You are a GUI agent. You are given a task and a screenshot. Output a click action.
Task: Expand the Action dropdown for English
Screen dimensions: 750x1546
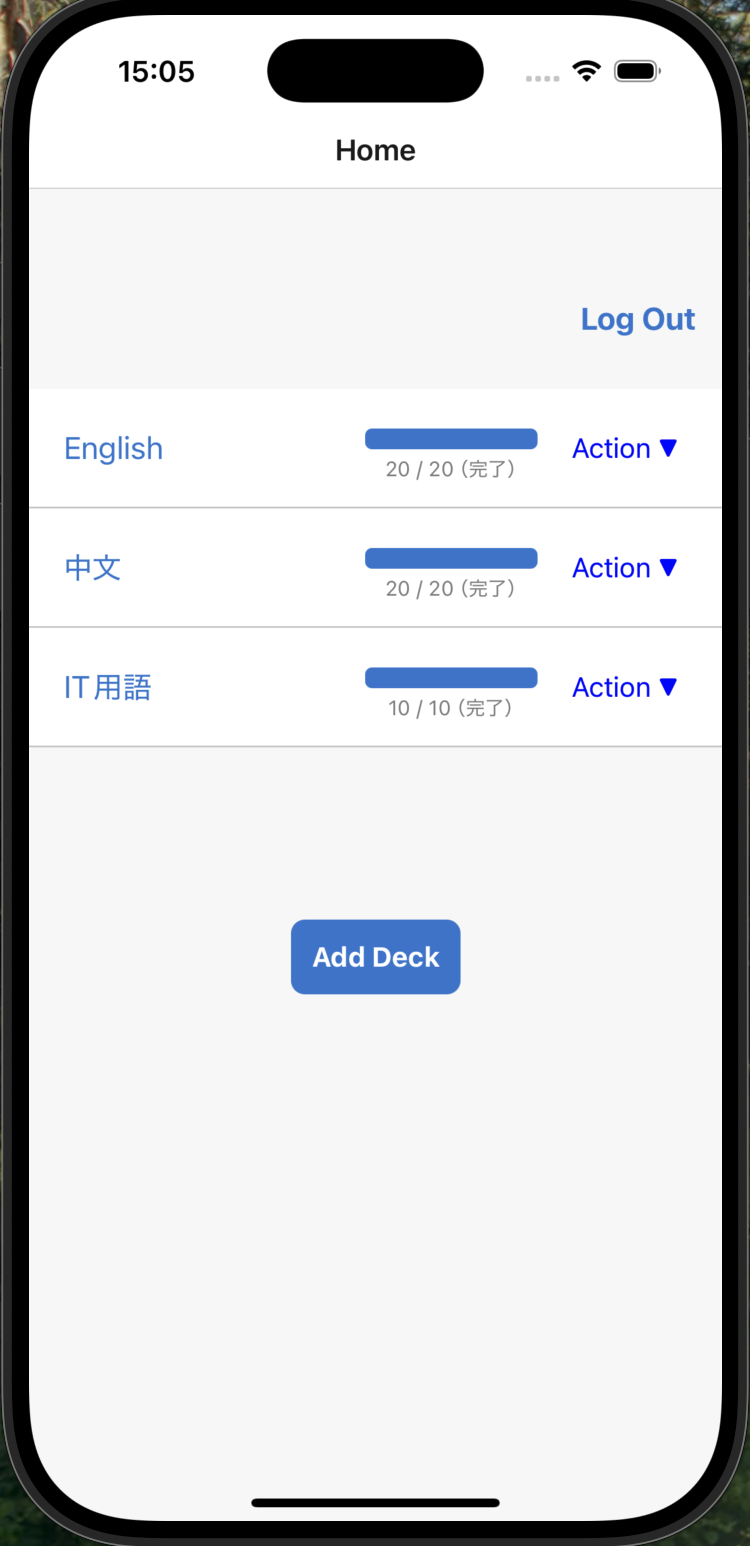624,448
